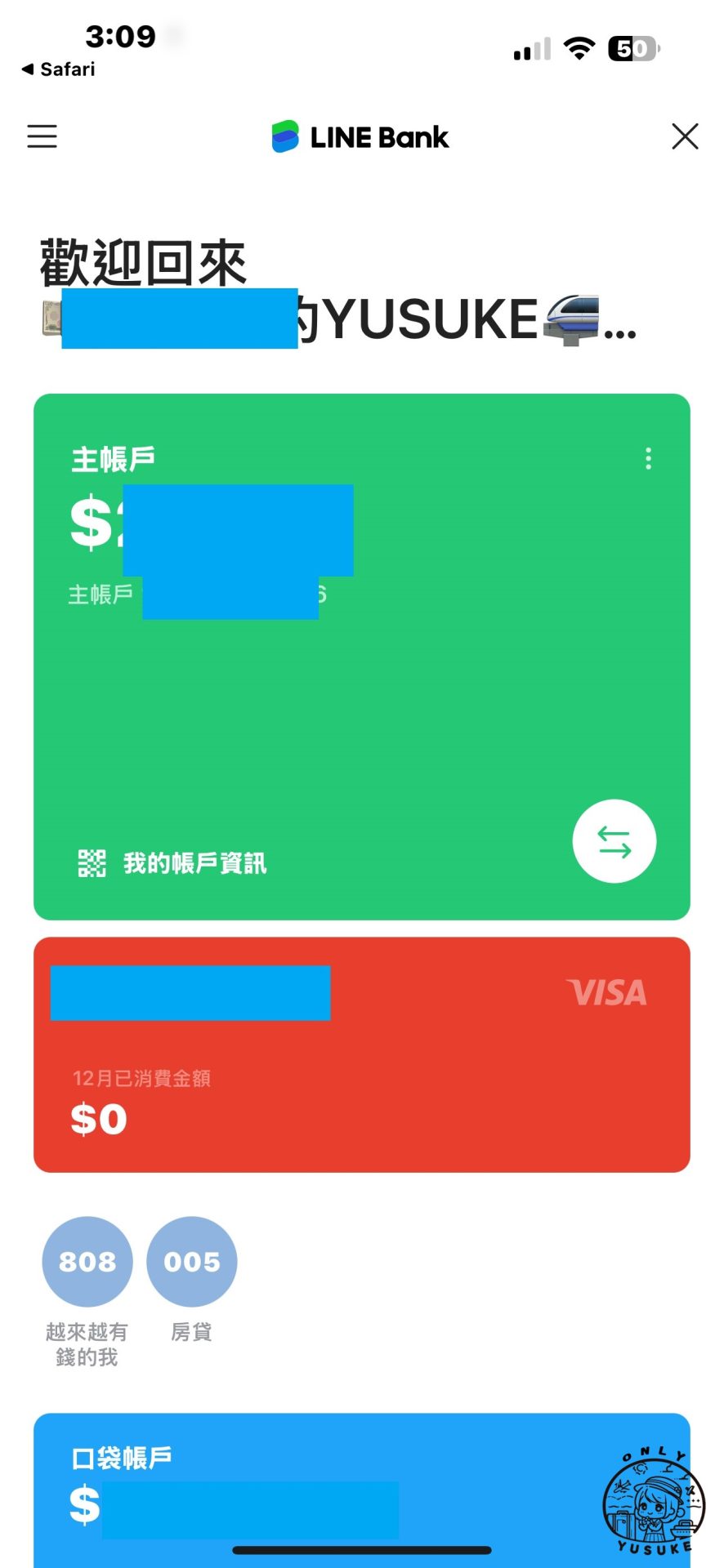Screen dimensions: 724x1568
Task: Tap the LINE Bank logo
Action: pyautogui.click(x=358, y=136)
